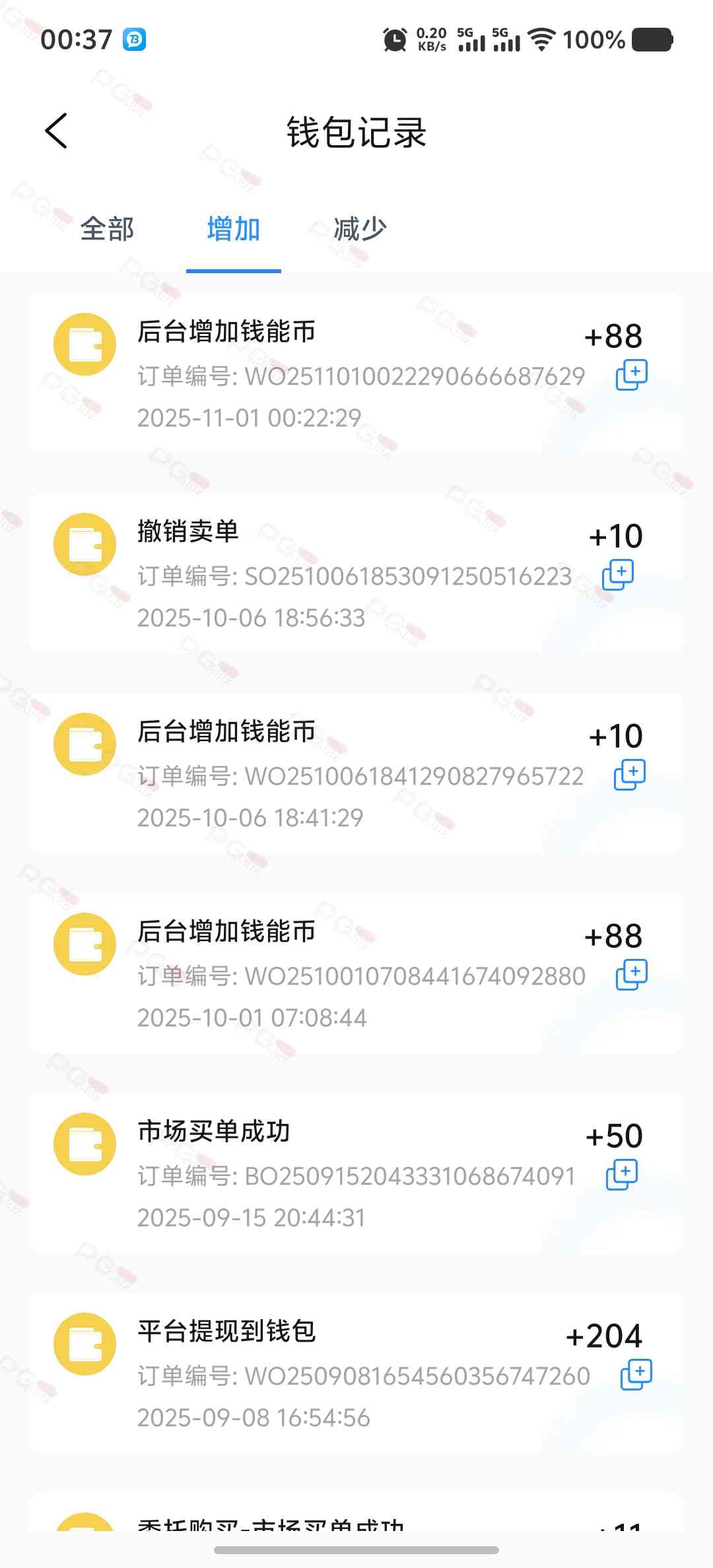The image size is (713, 1568).
Task: Copy order number WO251001070844167409288
Action: pyautogui.click(x=631, y=975)
